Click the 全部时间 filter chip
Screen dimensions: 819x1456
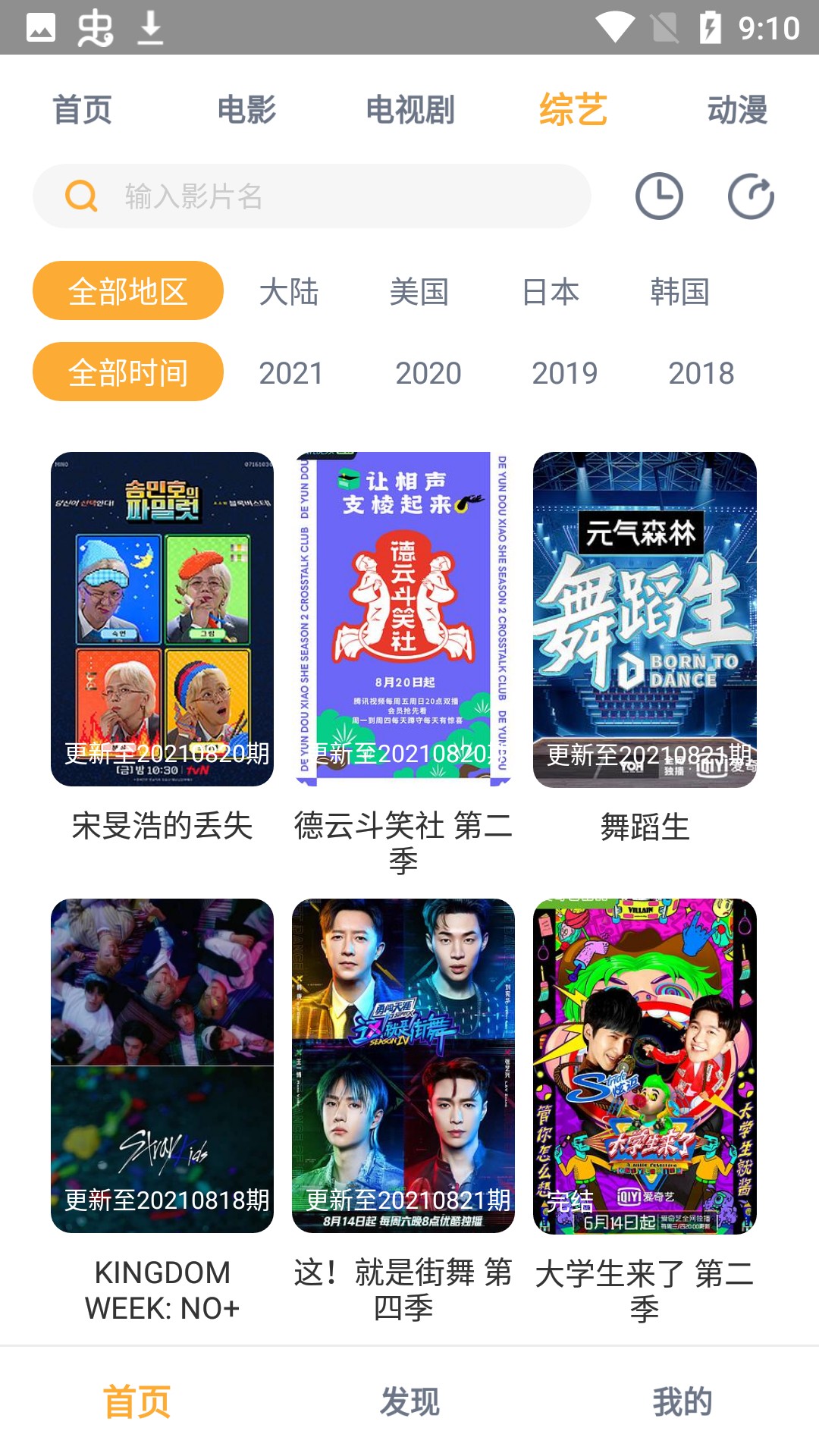tap(127, 371)
